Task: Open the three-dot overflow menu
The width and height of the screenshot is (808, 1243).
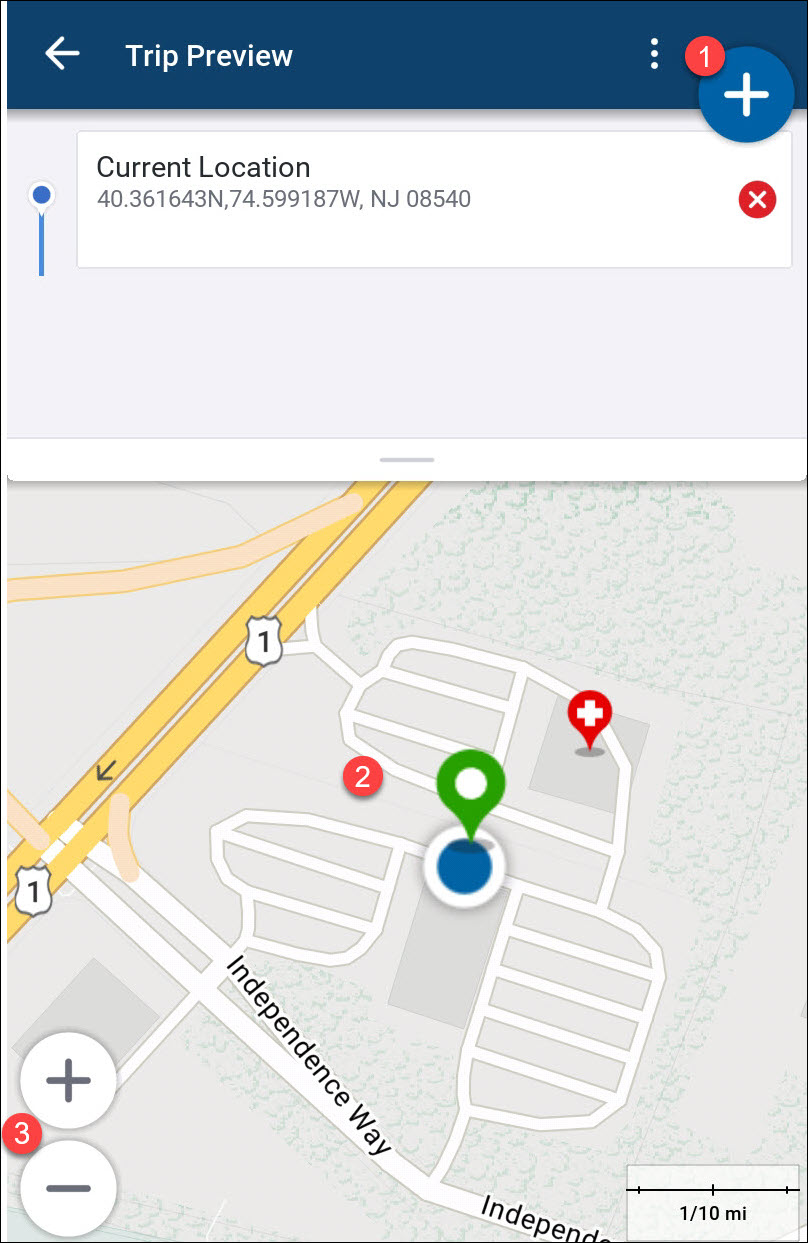Action: (x=654, y=54)
